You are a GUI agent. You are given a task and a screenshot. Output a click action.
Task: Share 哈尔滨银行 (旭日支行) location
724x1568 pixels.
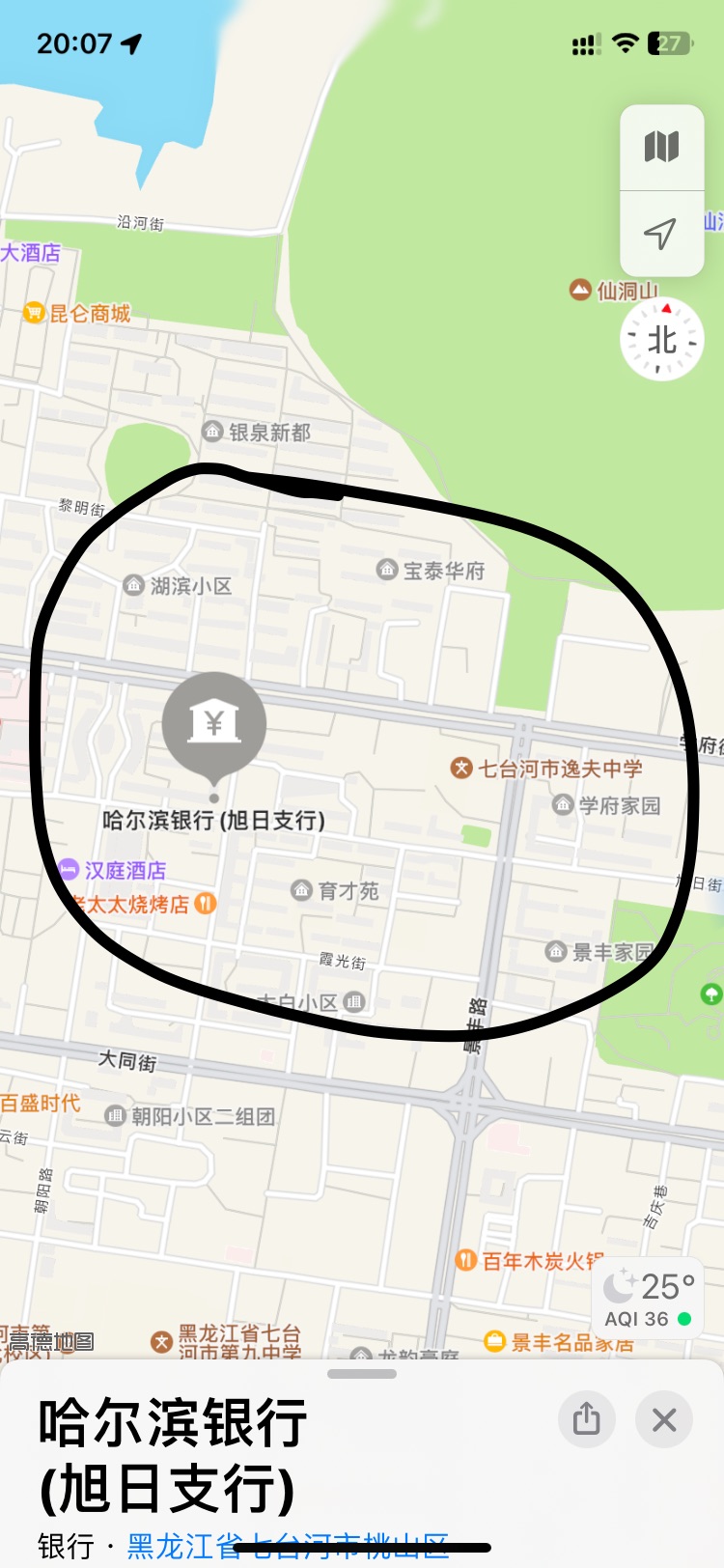coord(587,1420)
